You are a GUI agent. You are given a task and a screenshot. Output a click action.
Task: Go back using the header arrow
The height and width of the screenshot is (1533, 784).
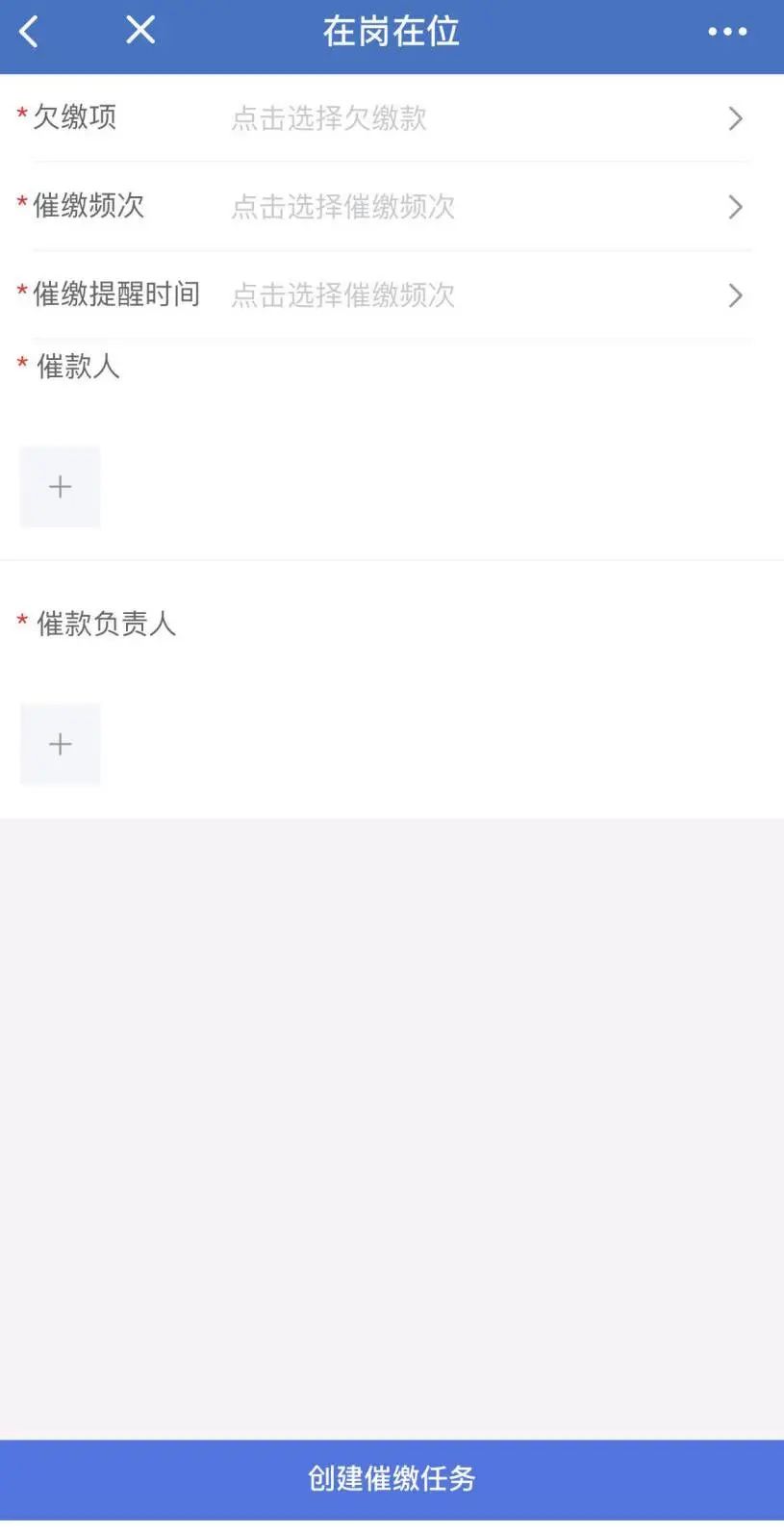(x=29, y=32)
